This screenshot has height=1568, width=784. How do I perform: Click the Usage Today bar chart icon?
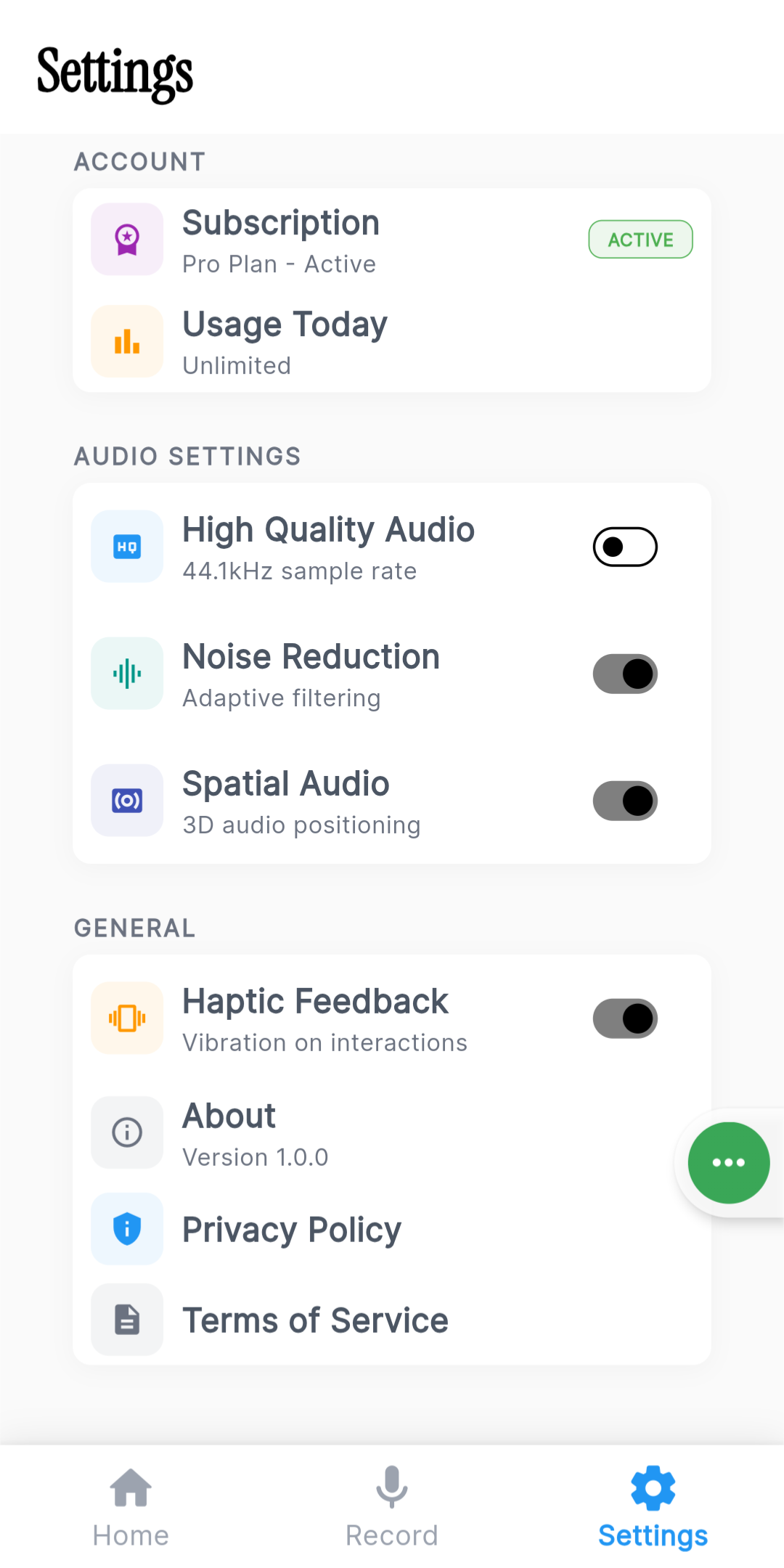coord(126,341)
